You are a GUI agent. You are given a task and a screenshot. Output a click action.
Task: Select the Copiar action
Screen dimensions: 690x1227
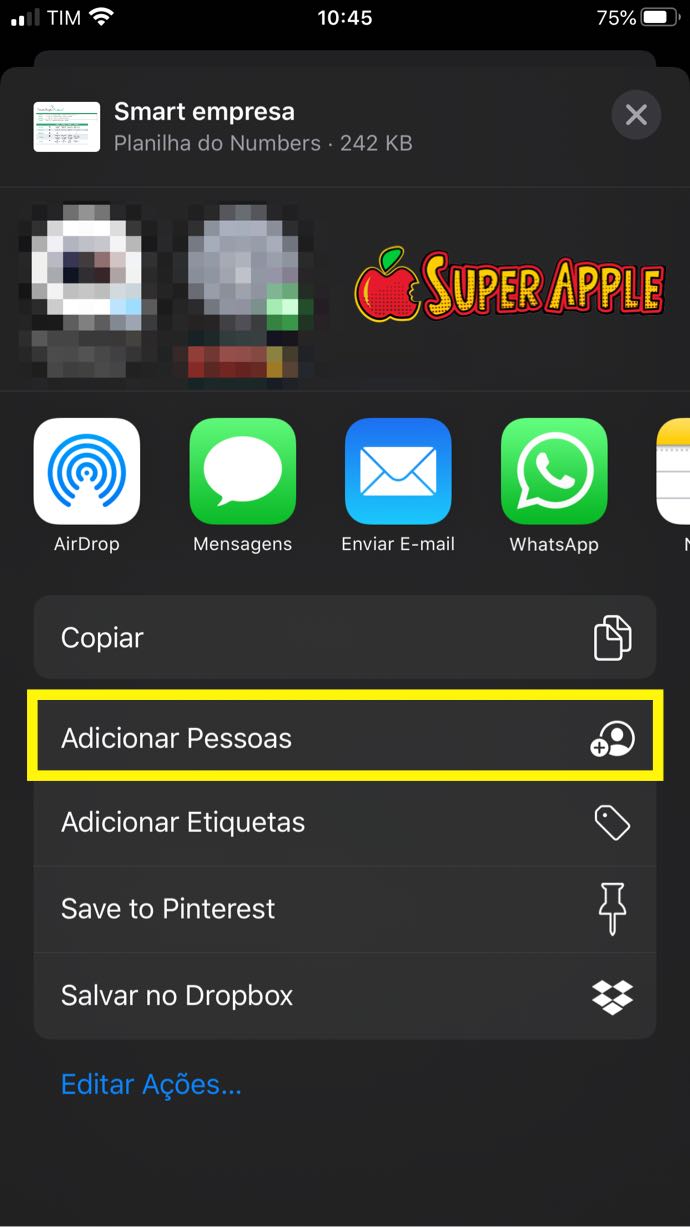coord(345,638)
